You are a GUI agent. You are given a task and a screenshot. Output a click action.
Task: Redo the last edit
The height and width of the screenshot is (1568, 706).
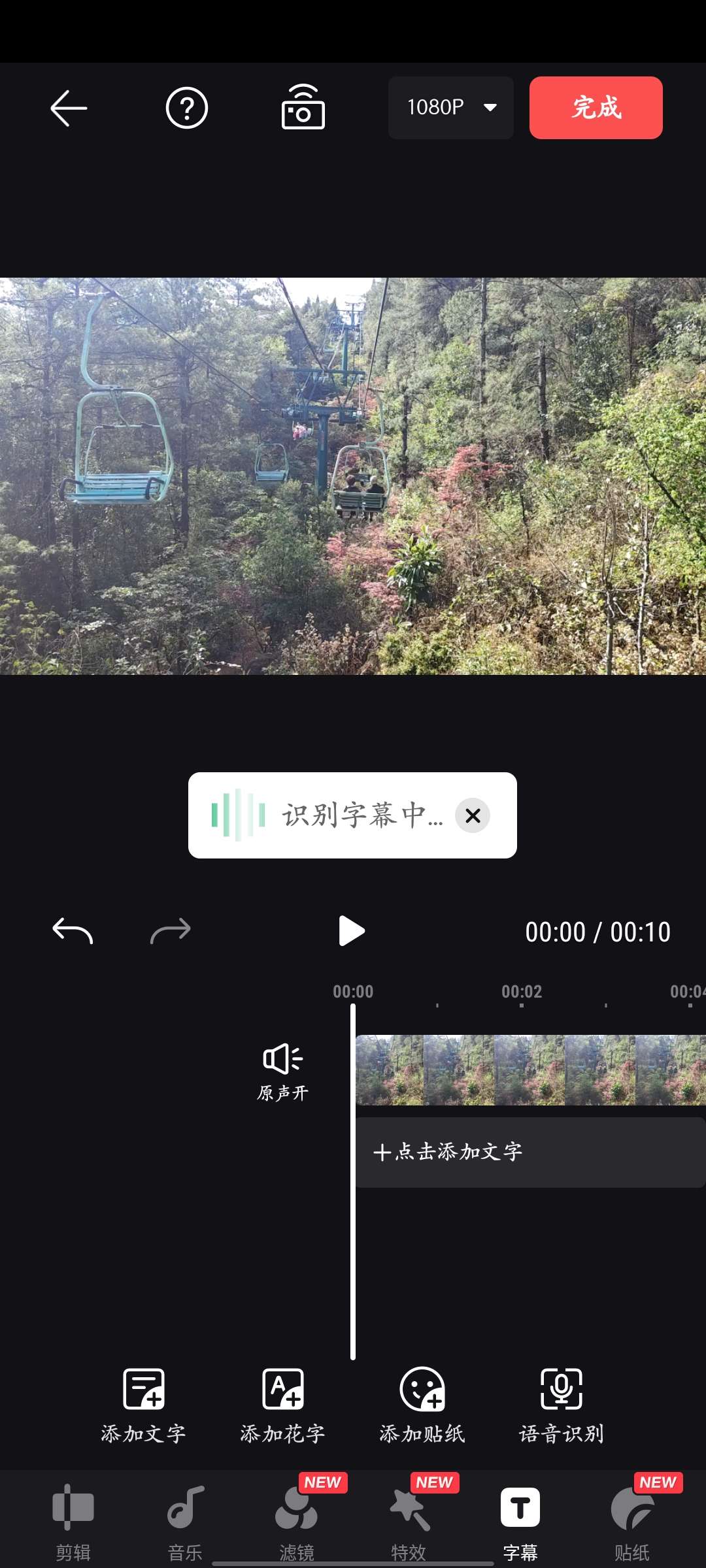(x=170, y=931)
